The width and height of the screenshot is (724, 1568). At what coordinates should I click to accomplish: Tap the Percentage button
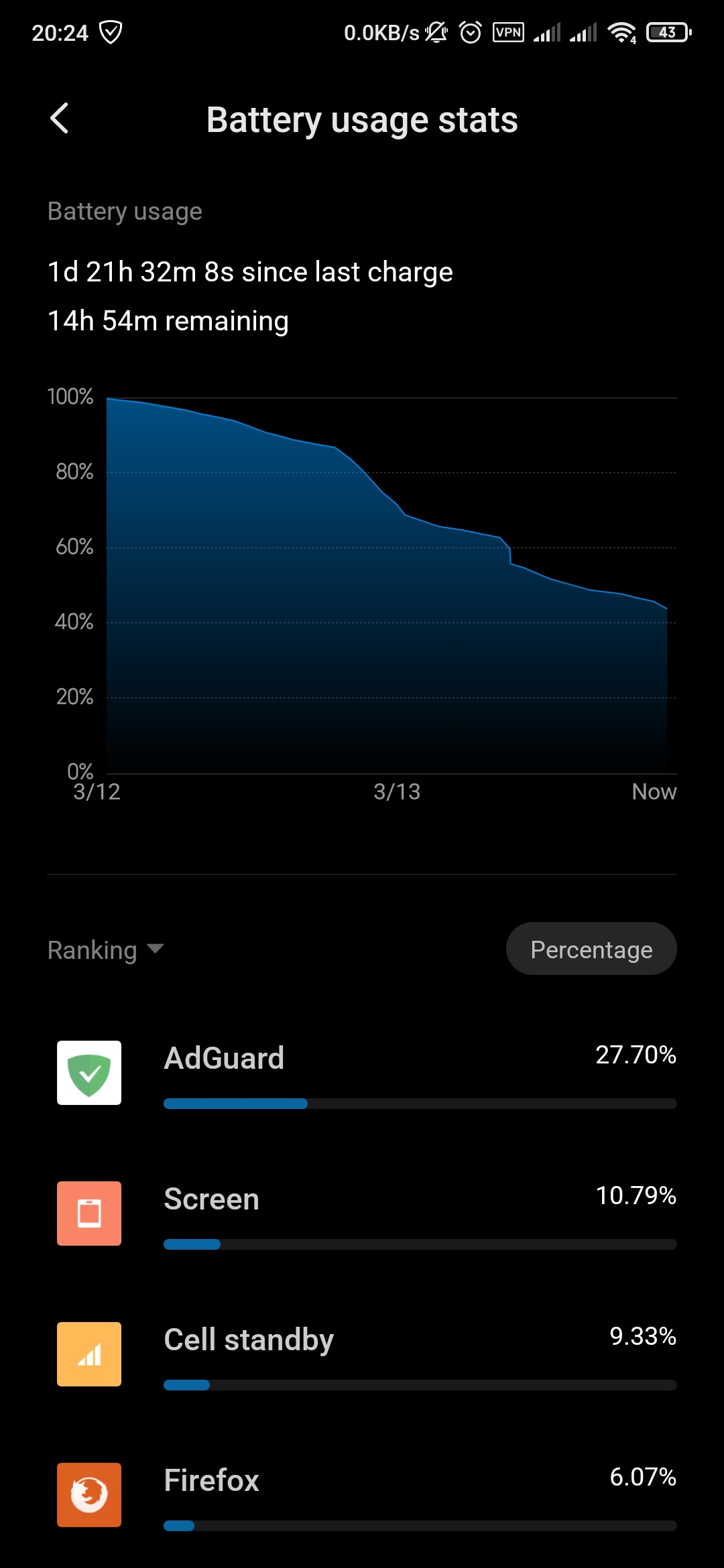(x=591, y=949)
